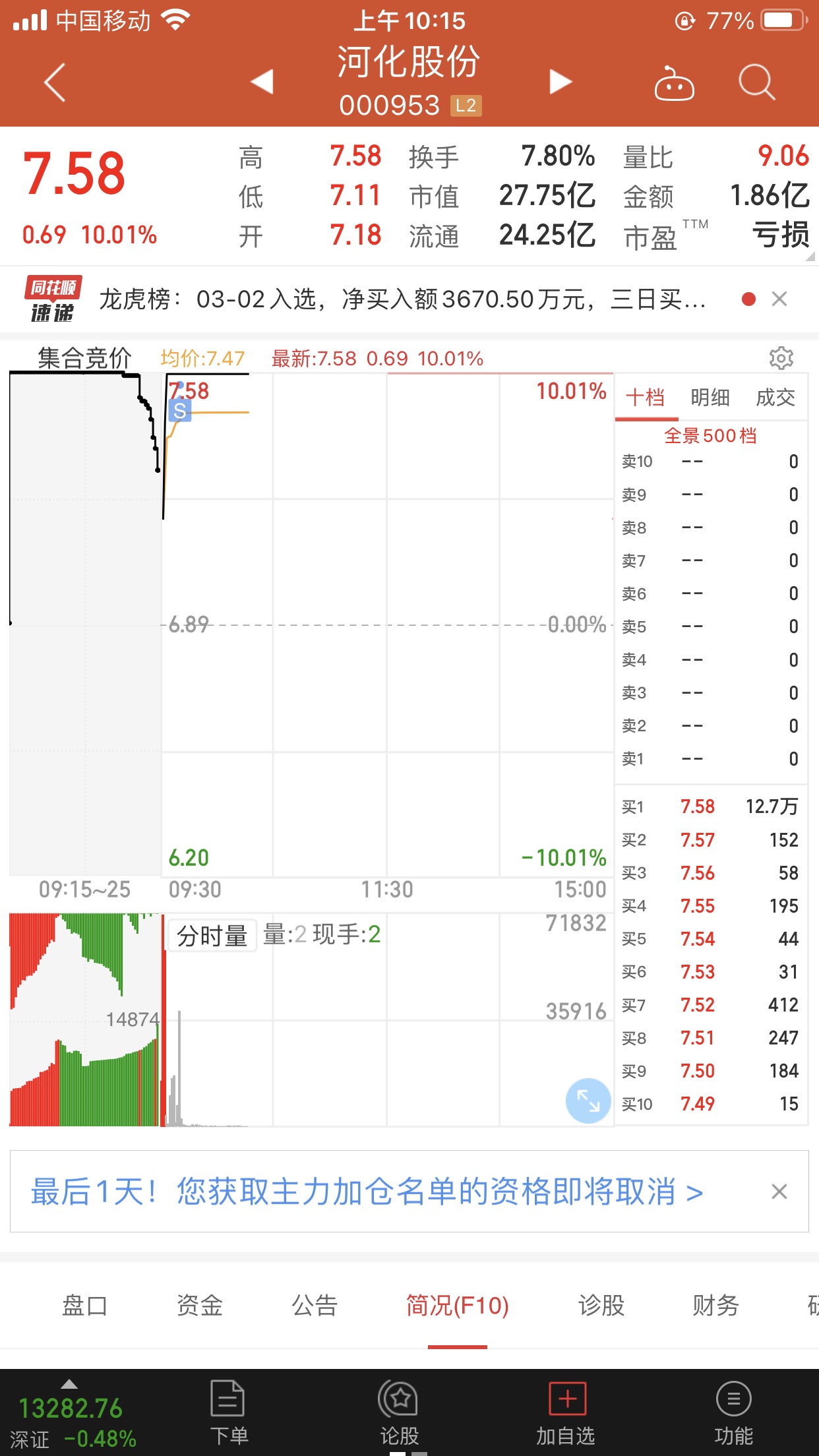The height and width of the screenshot is (1456, 819).
Task: Go back using the top-left arrow
Action: (x=55, y=82)
